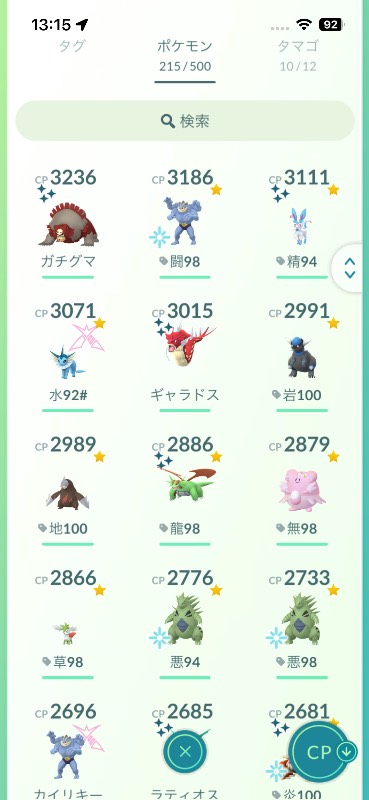The width and height of the screenshot is (369, 800).
Task: Change the CP sort order button
Action: 321,752
